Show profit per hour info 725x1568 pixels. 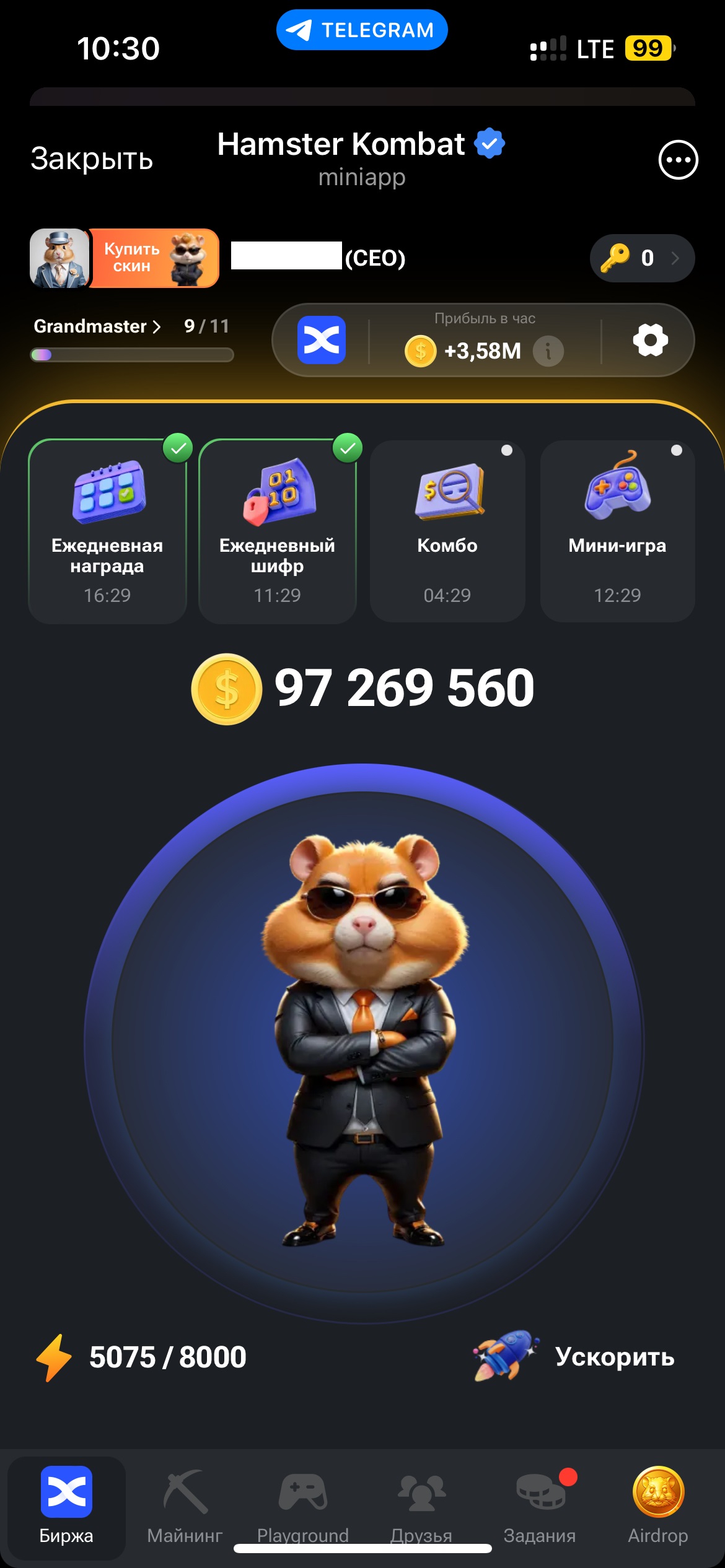(548, 351)
